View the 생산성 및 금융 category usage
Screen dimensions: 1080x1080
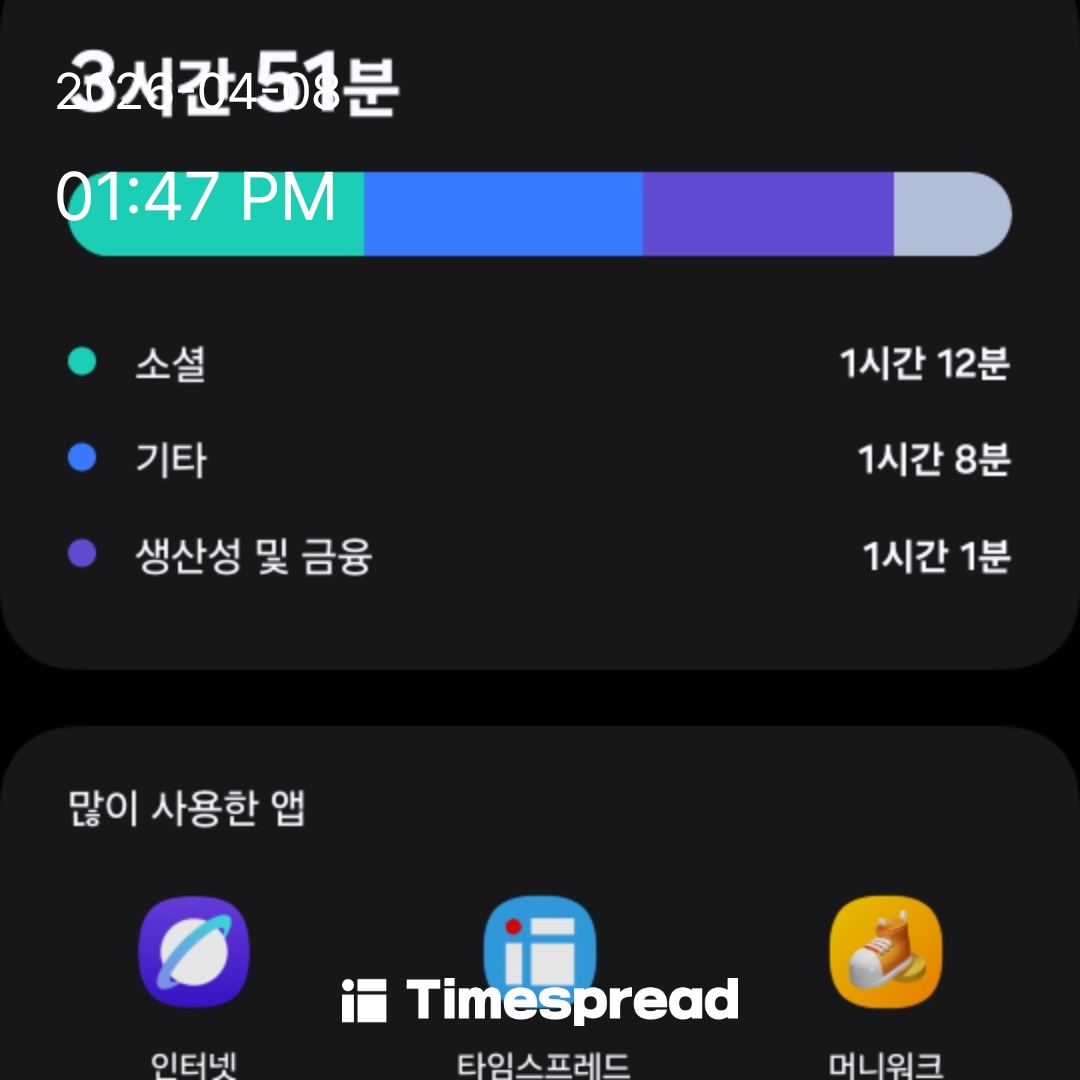point(540,556)
